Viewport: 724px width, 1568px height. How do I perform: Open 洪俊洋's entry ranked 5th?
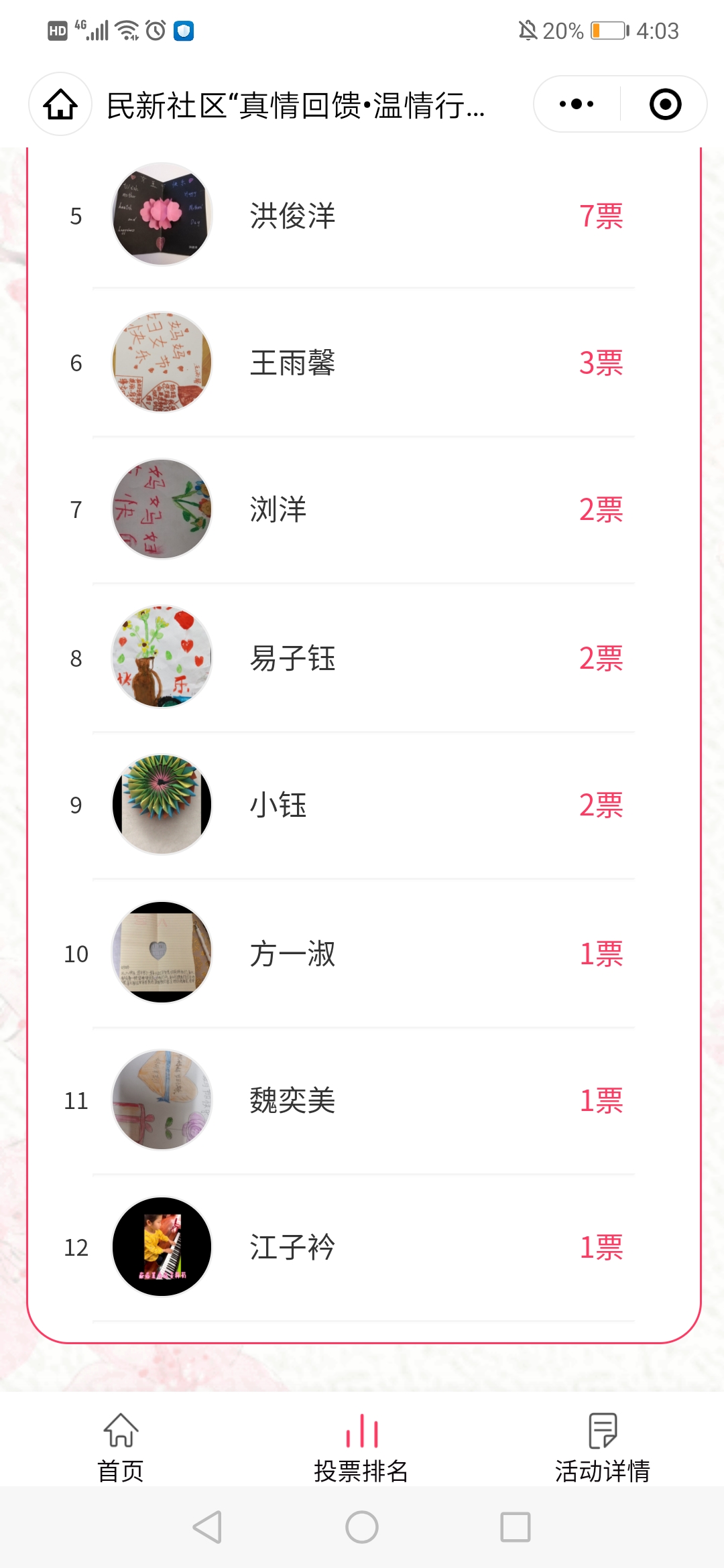[362, 216]
